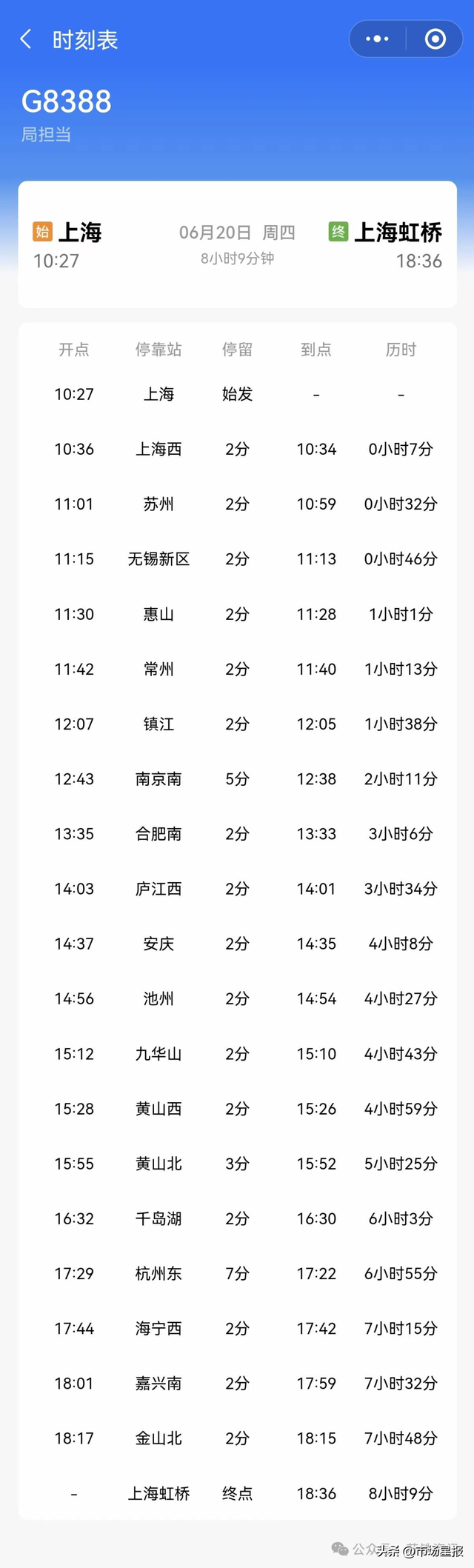Close the mini program via the circle button
The width and height of the screenshot is (474, 1568).
point(435,39)
